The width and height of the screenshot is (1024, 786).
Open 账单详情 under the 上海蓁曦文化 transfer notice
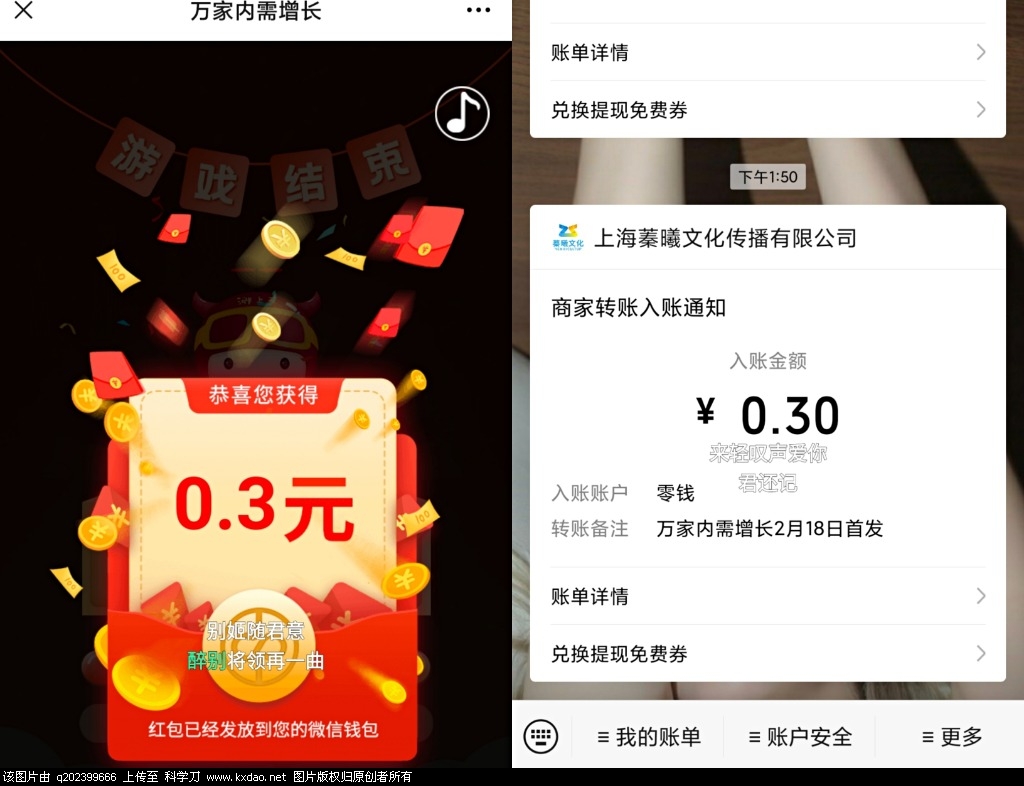[767, 596]
